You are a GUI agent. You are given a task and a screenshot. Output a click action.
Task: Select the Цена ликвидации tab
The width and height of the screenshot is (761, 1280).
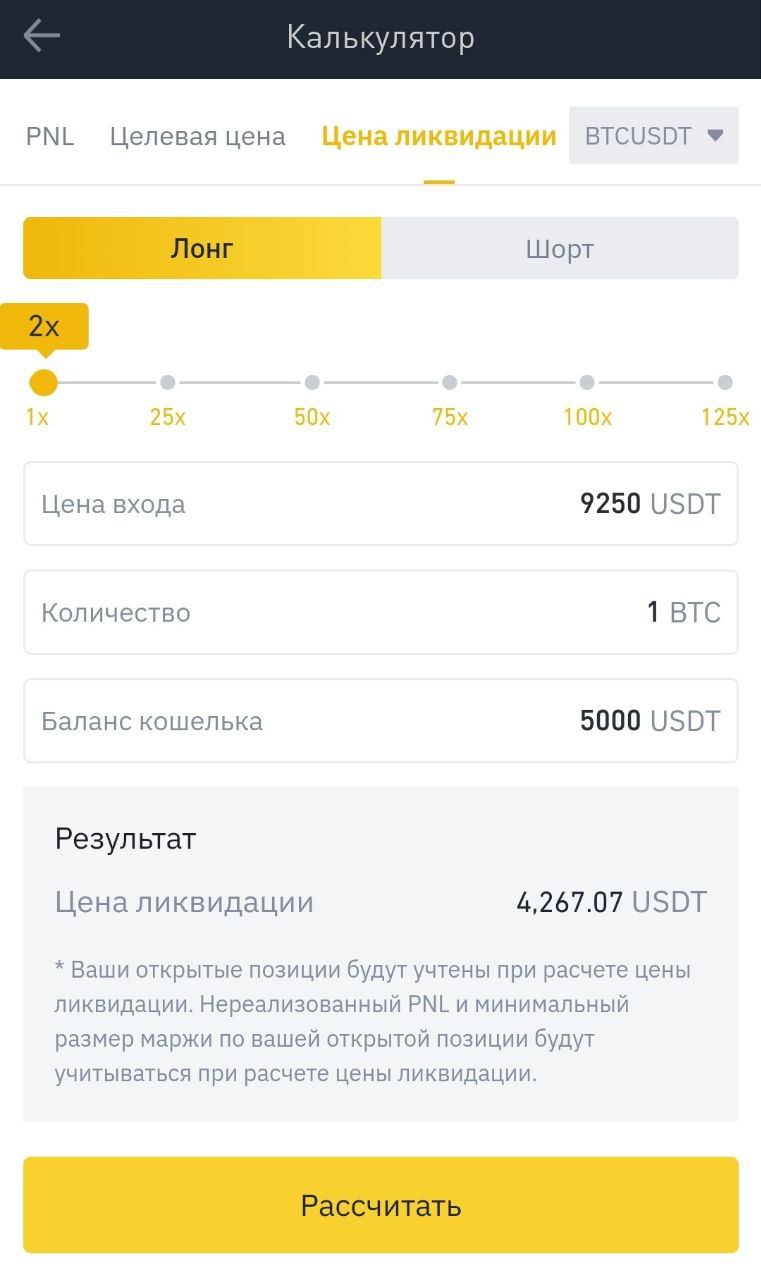point(439,136)
